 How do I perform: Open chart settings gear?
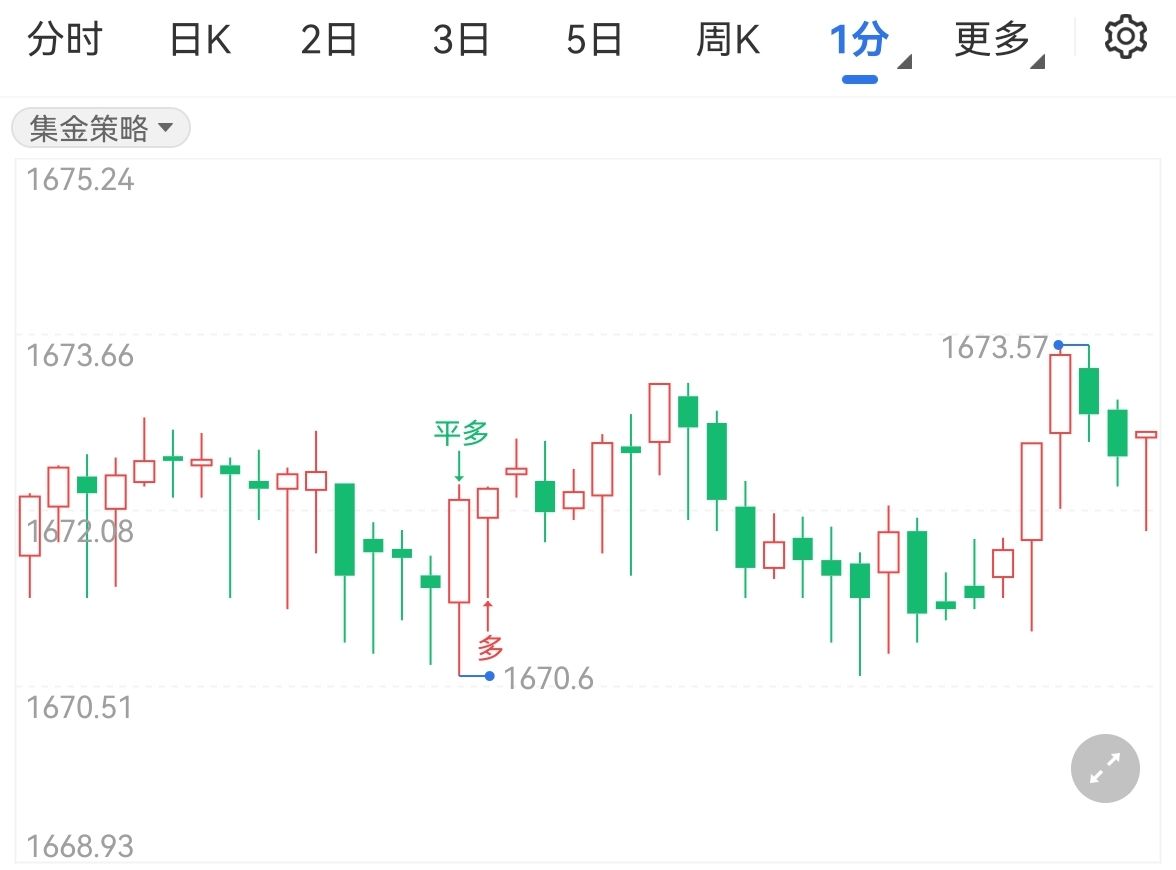pyautogui.click(x=1125, y=38)
